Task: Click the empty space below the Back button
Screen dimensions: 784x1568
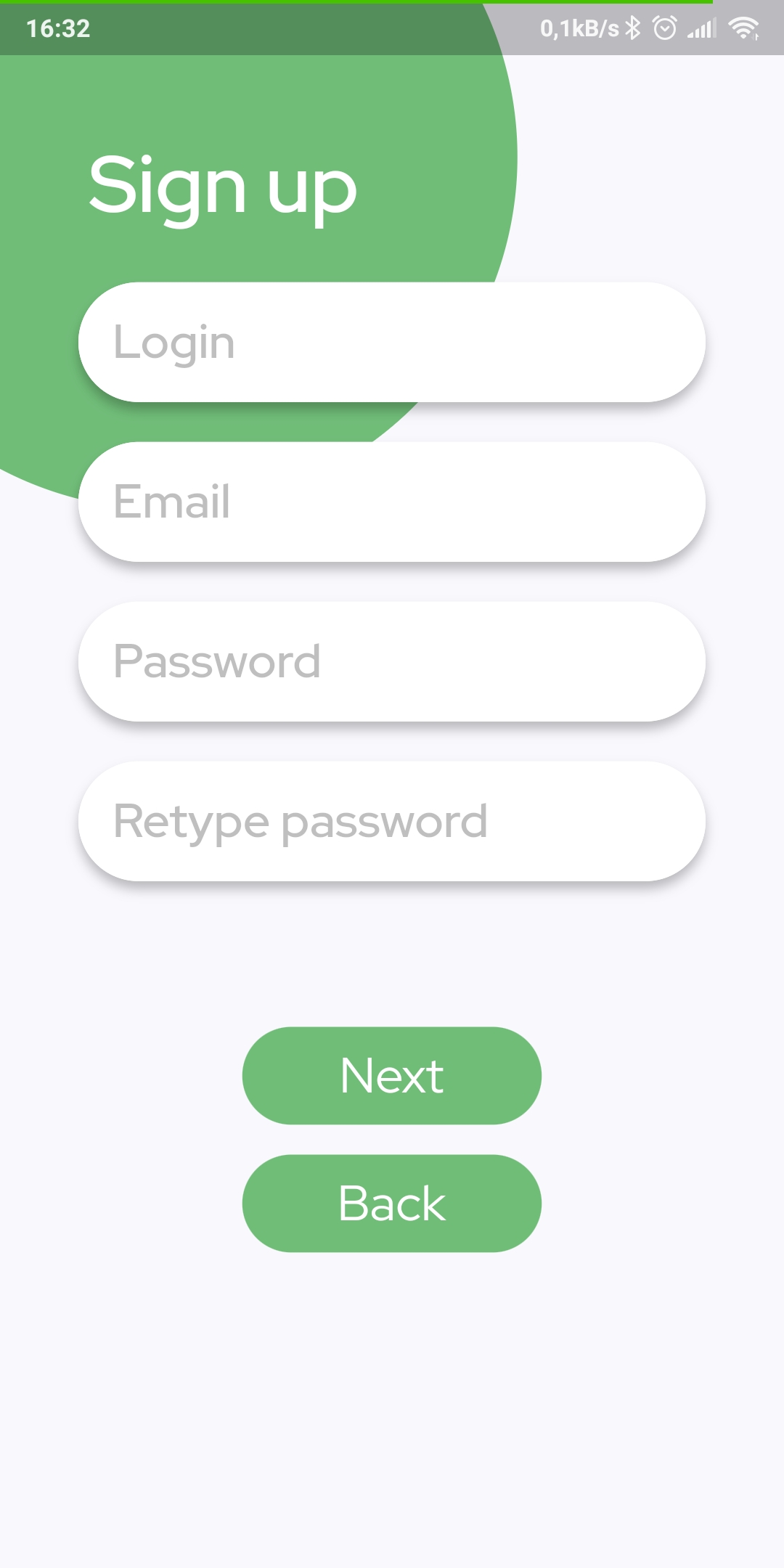Action: click(392, 1379)
